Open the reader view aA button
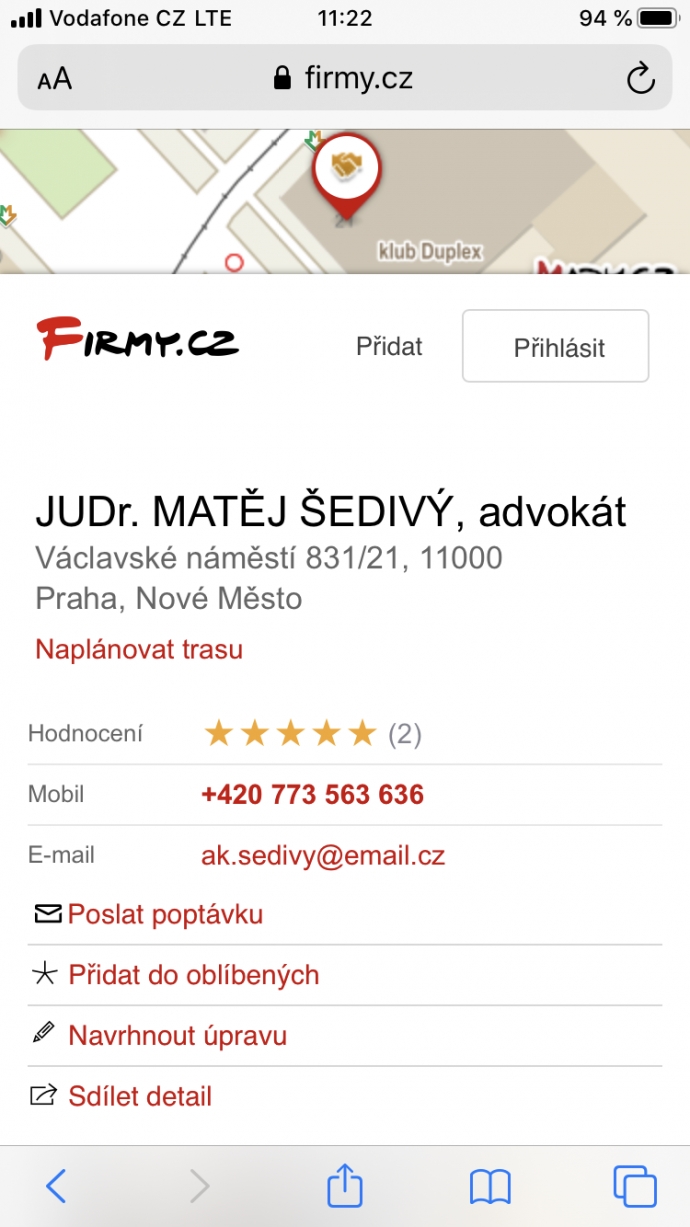The height and width of the screenshot is (1227, 690). (x=55, y=79)
